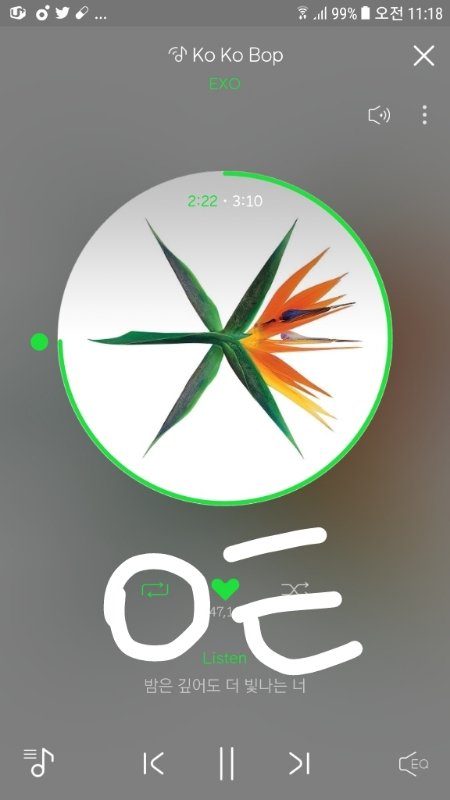The image size is (450, 800).
Task: Open the EQ equalizer settings
Action: tap(413, 764)
